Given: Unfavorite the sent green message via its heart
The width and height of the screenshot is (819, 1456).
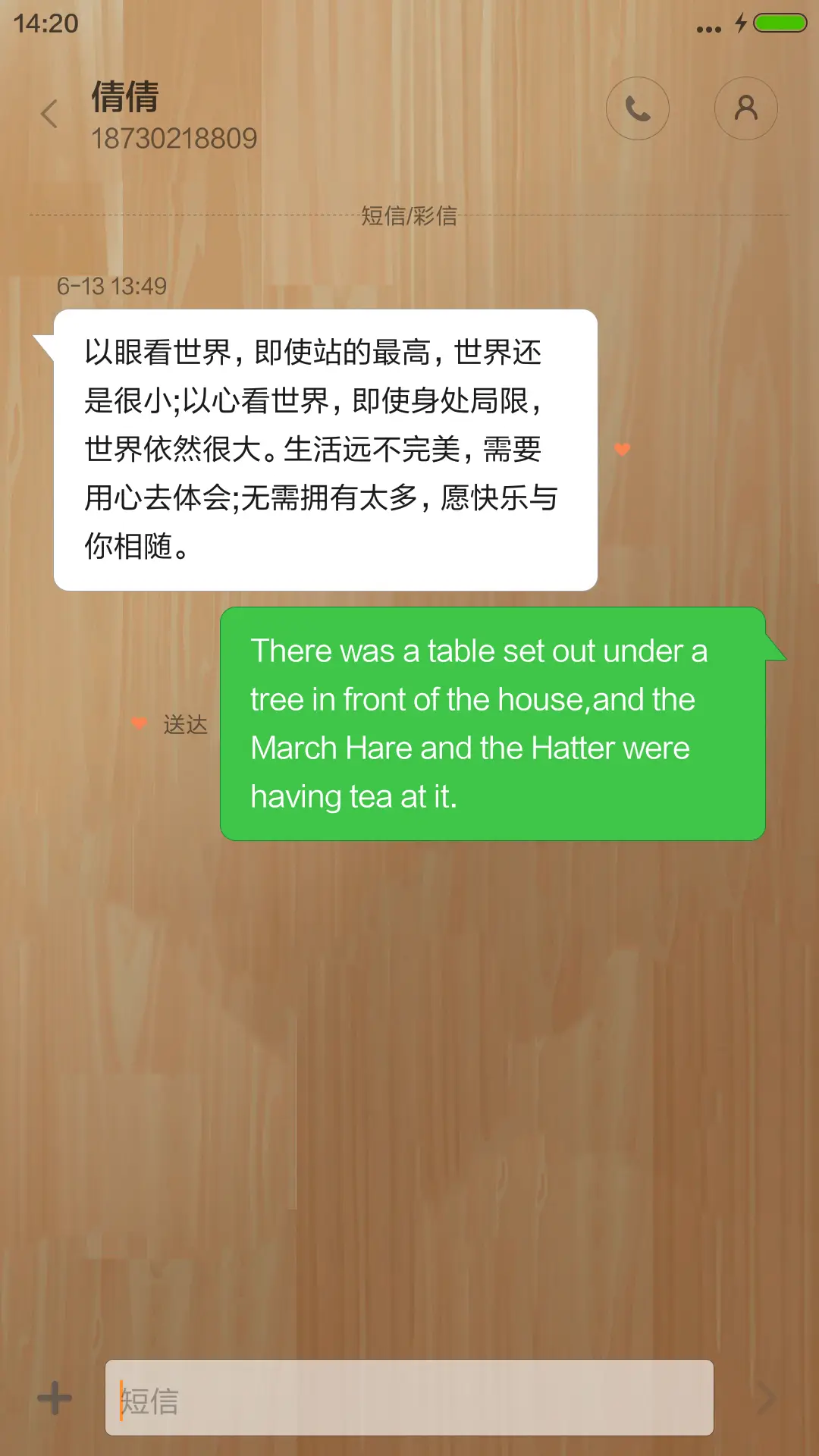Looking at the screenshot, I should point(139,723).
